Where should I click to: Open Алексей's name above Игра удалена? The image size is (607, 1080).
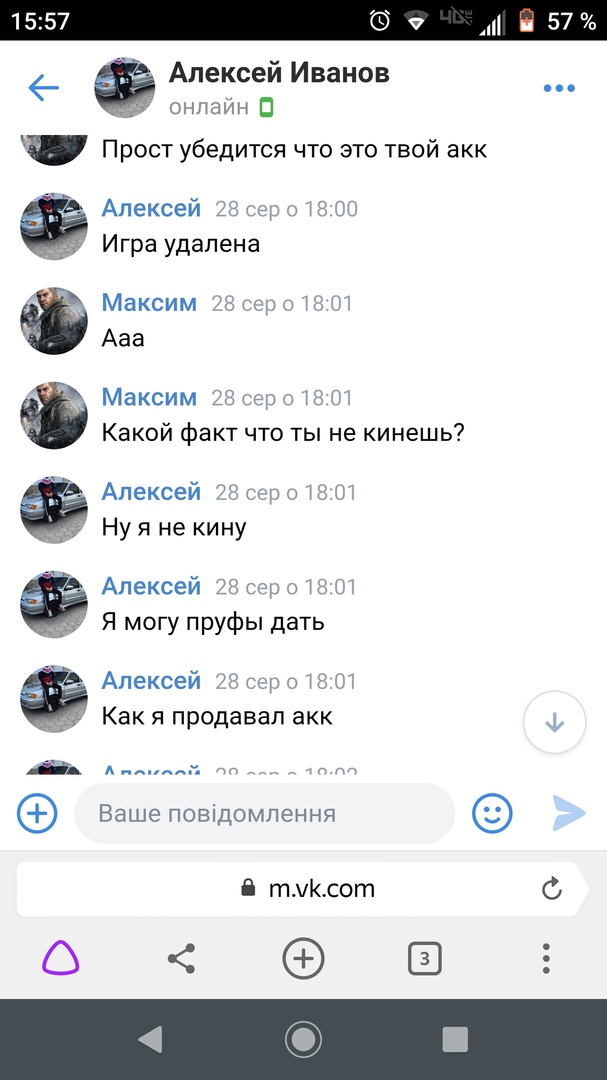(x=151, y=208)
